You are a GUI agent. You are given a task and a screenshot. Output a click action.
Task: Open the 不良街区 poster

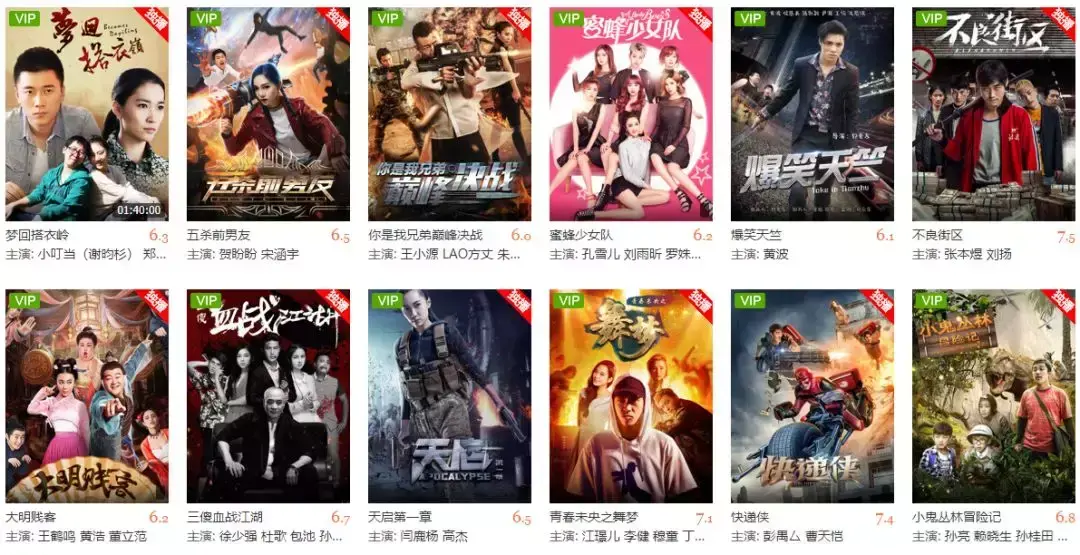pyautogui.click(x=993, y=114)
